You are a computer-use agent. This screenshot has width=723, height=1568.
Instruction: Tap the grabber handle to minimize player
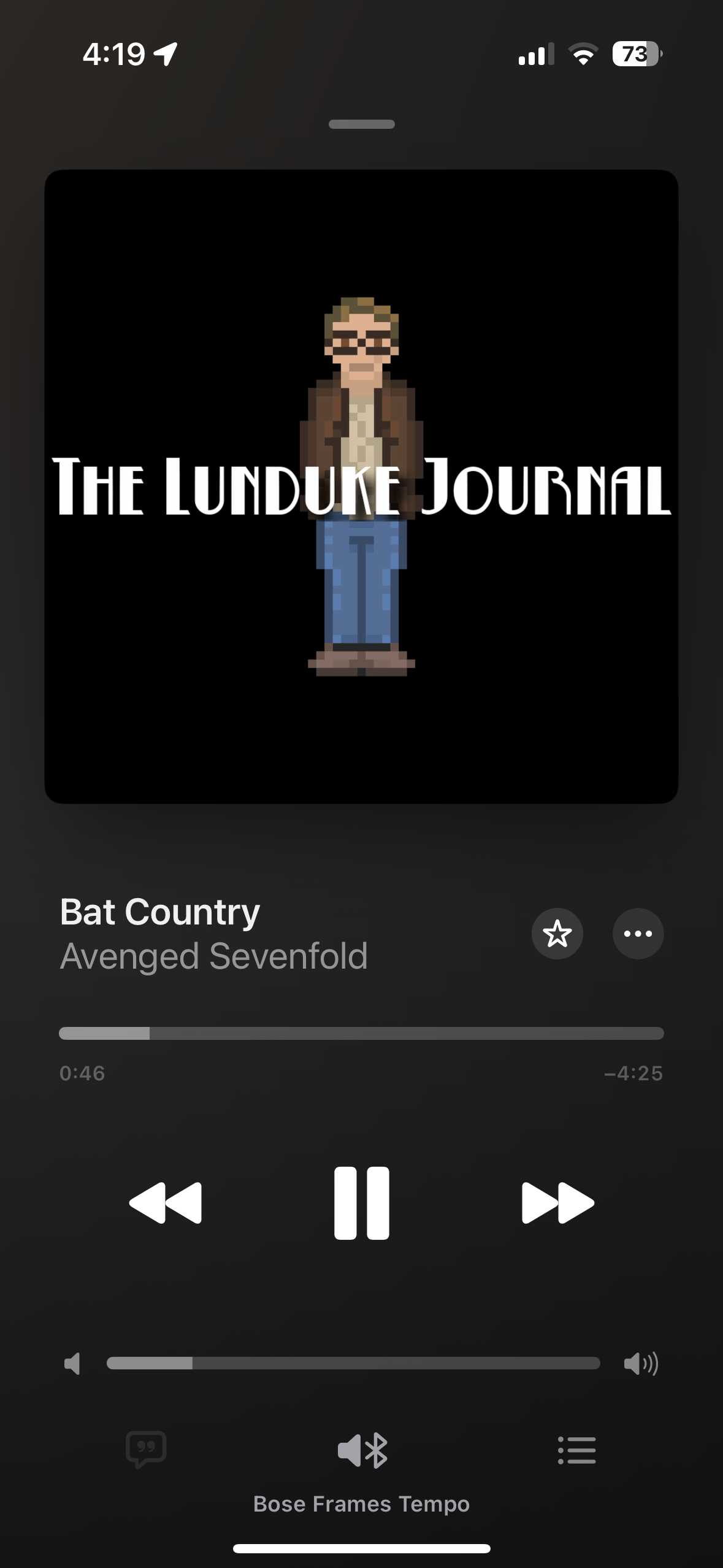pos(361,125)
